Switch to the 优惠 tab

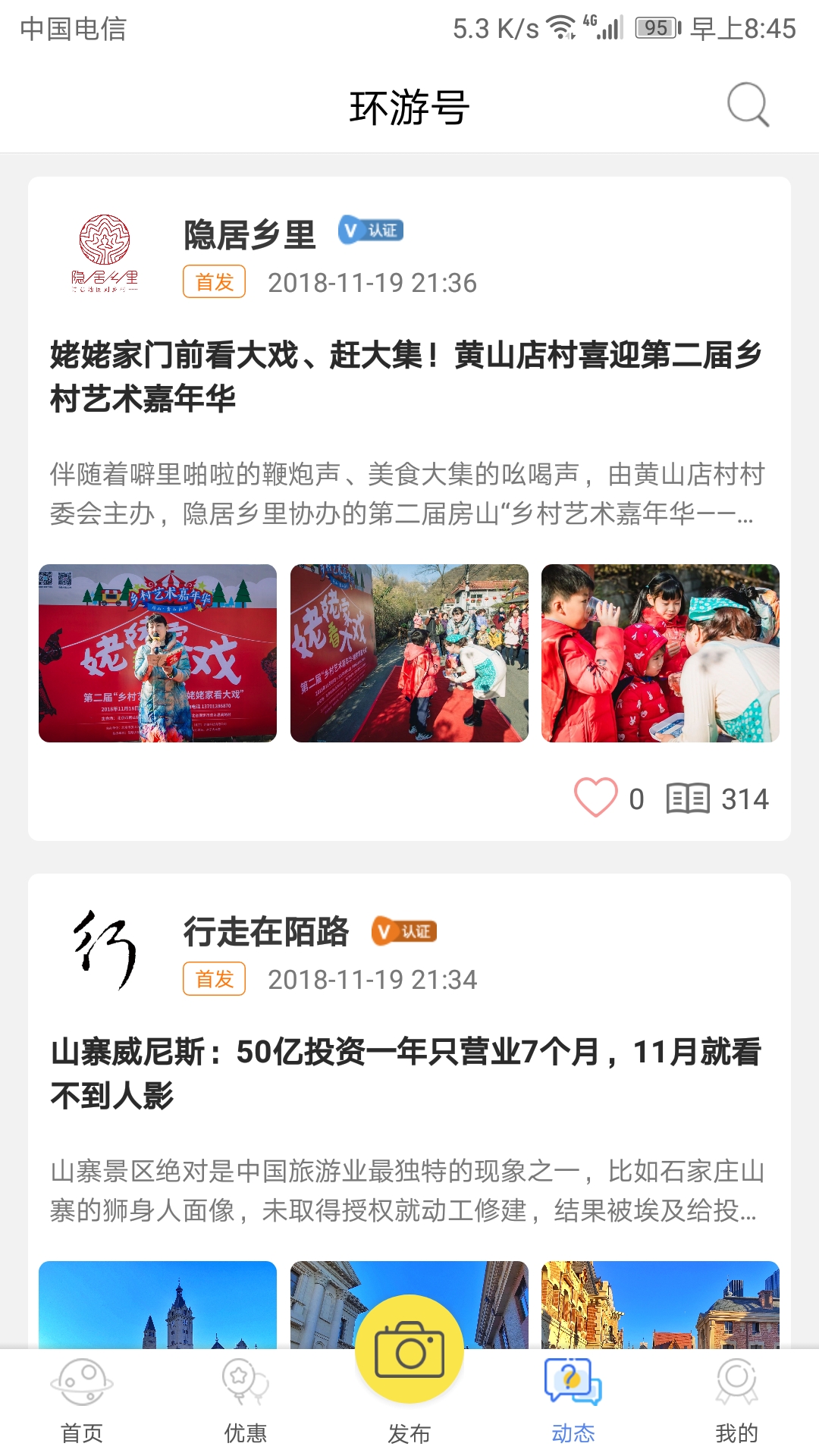pos(246,1401)
